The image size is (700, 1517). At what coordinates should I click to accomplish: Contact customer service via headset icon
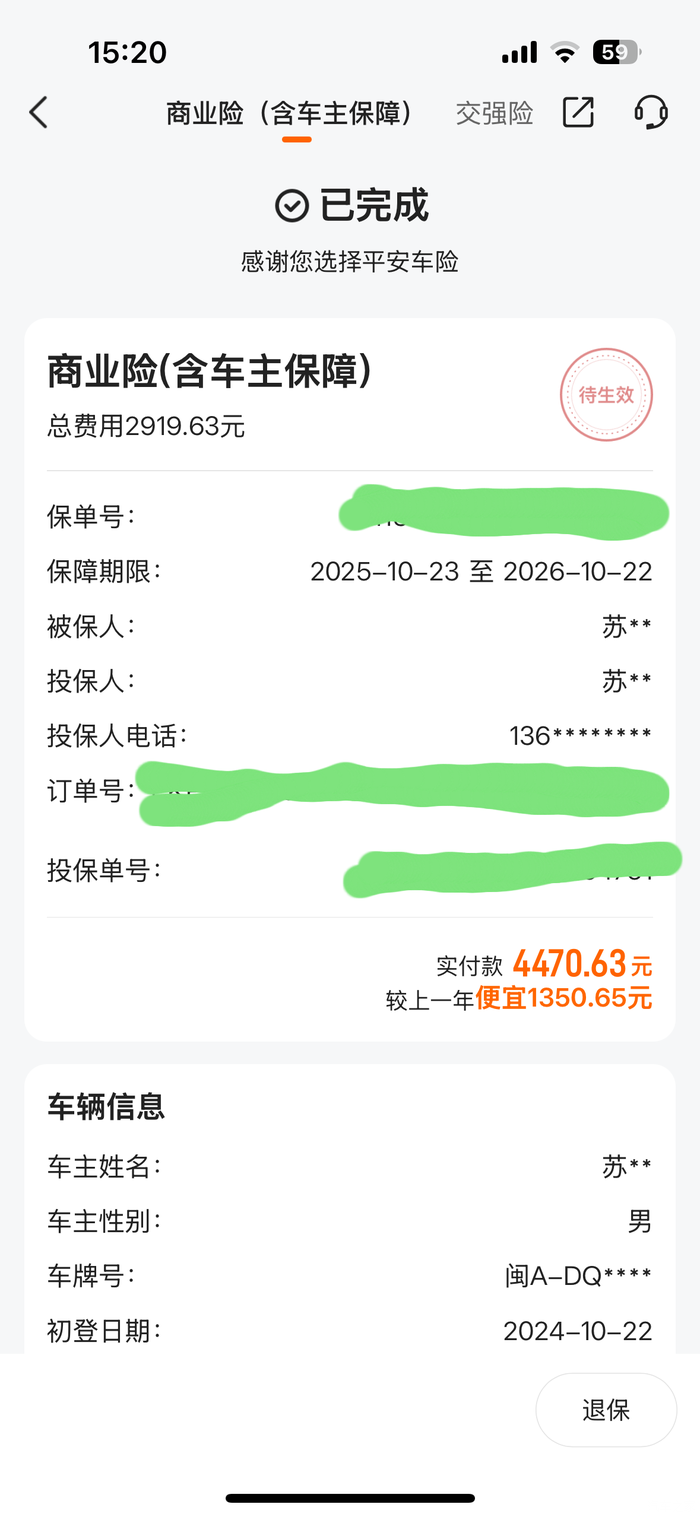[651, 113]
